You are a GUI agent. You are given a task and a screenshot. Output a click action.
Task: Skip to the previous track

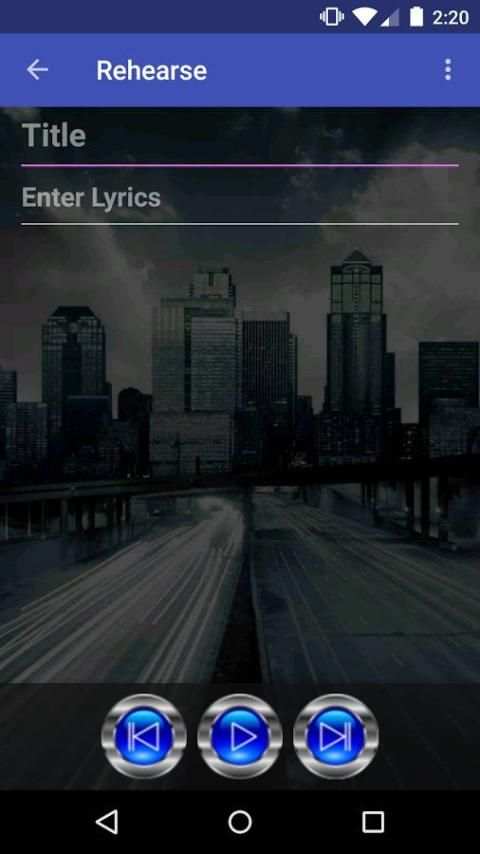[144, 736]
